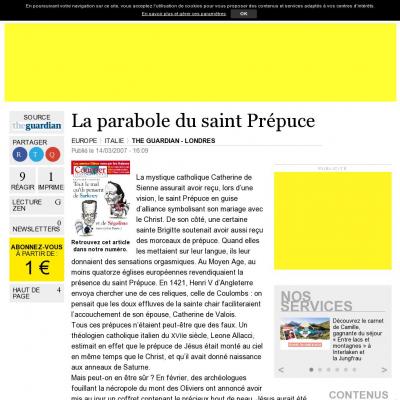Open the cookie settings link
This screenshot has height=400, width=400.
[184, 14]
